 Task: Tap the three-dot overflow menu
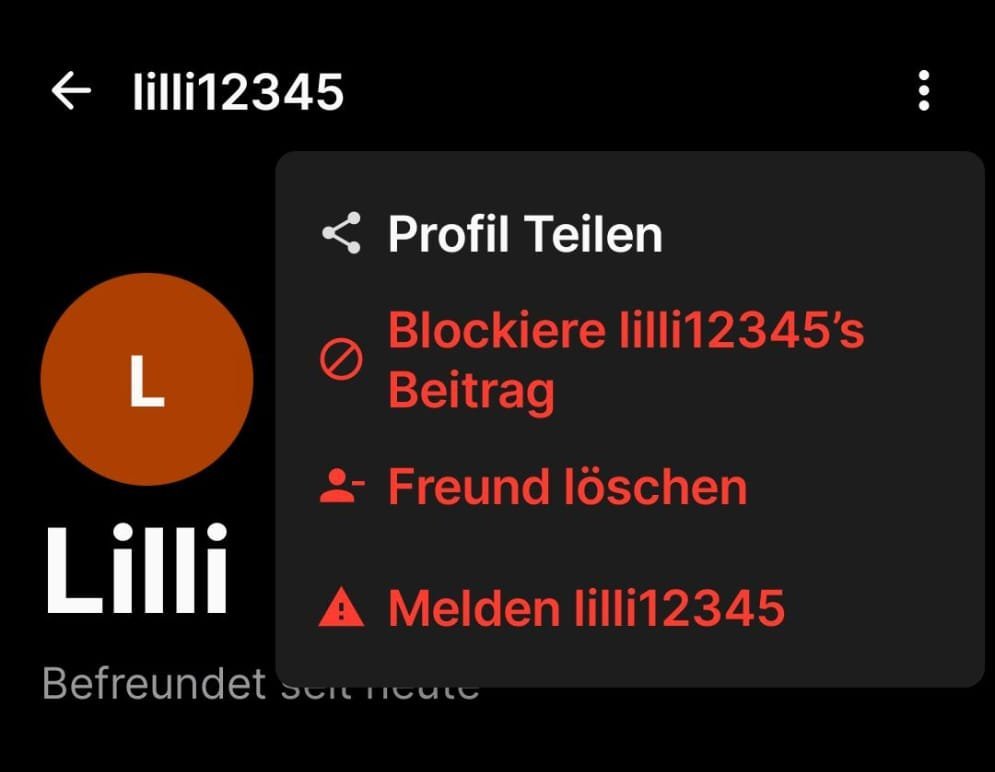pos(923,91)
